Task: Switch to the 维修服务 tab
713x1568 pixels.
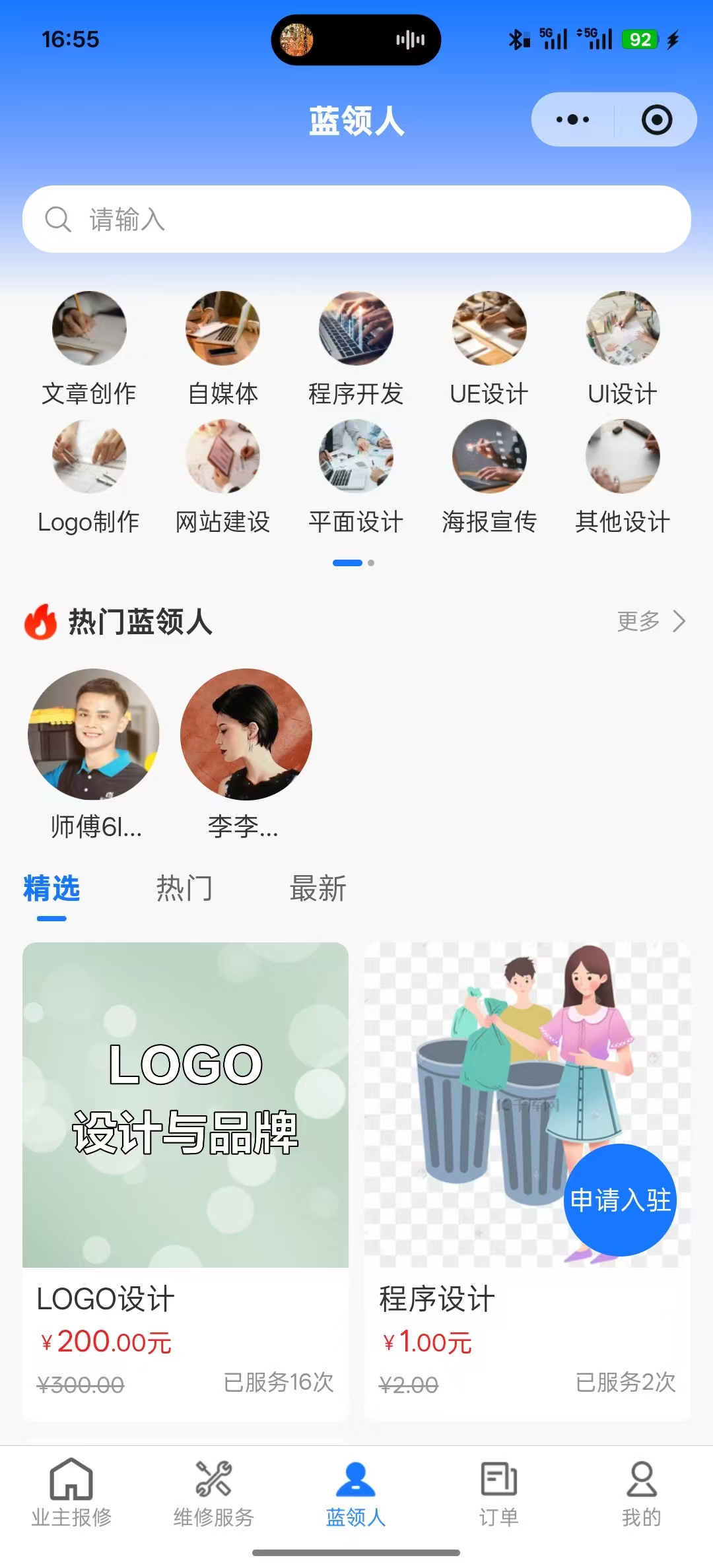Action: 214,1493
